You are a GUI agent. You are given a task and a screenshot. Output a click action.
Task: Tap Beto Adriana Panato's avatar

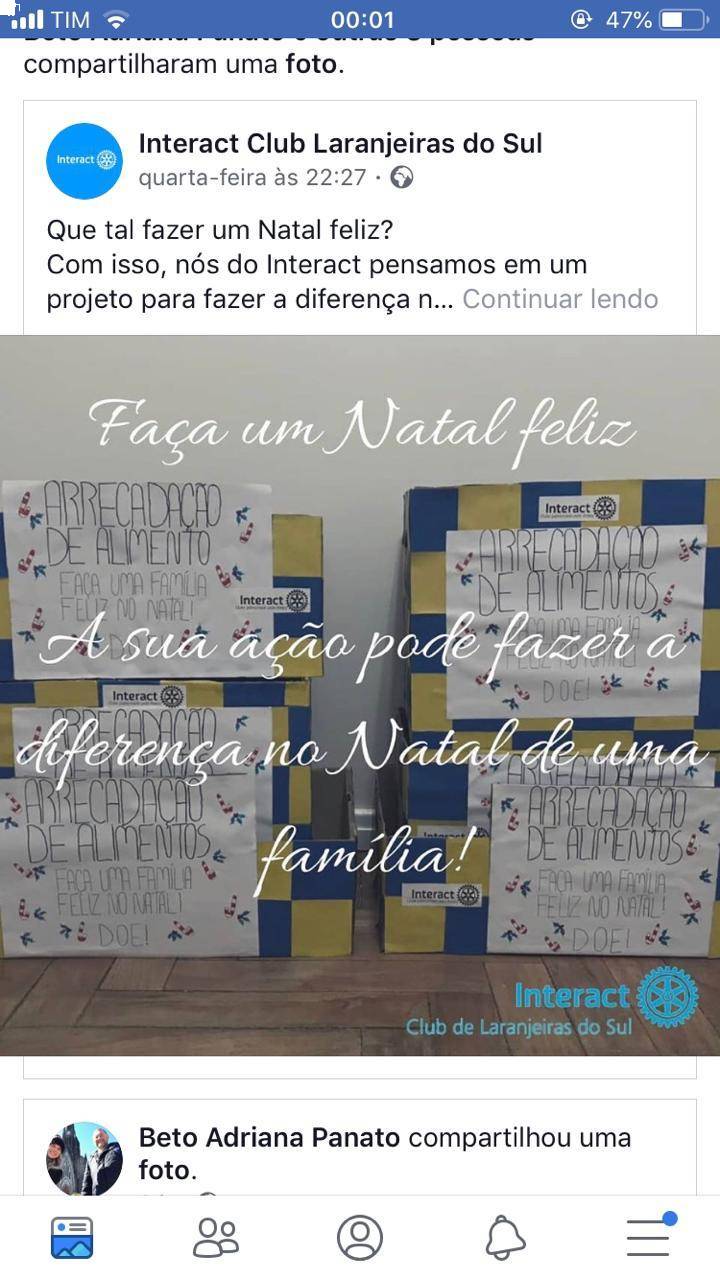pos(84,1159)
